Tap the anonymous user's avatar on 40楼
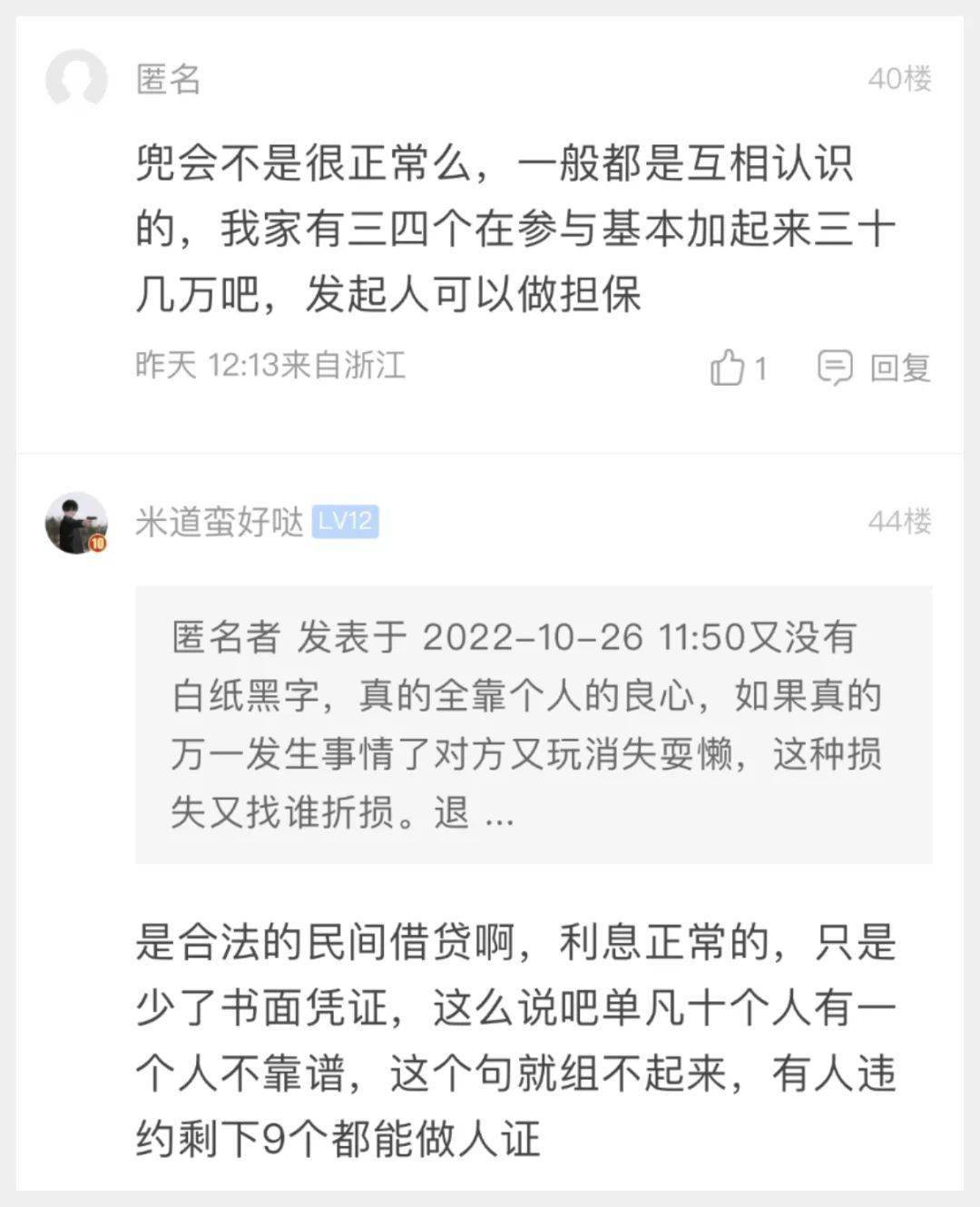980x1207 pixels. coord(76,80)
